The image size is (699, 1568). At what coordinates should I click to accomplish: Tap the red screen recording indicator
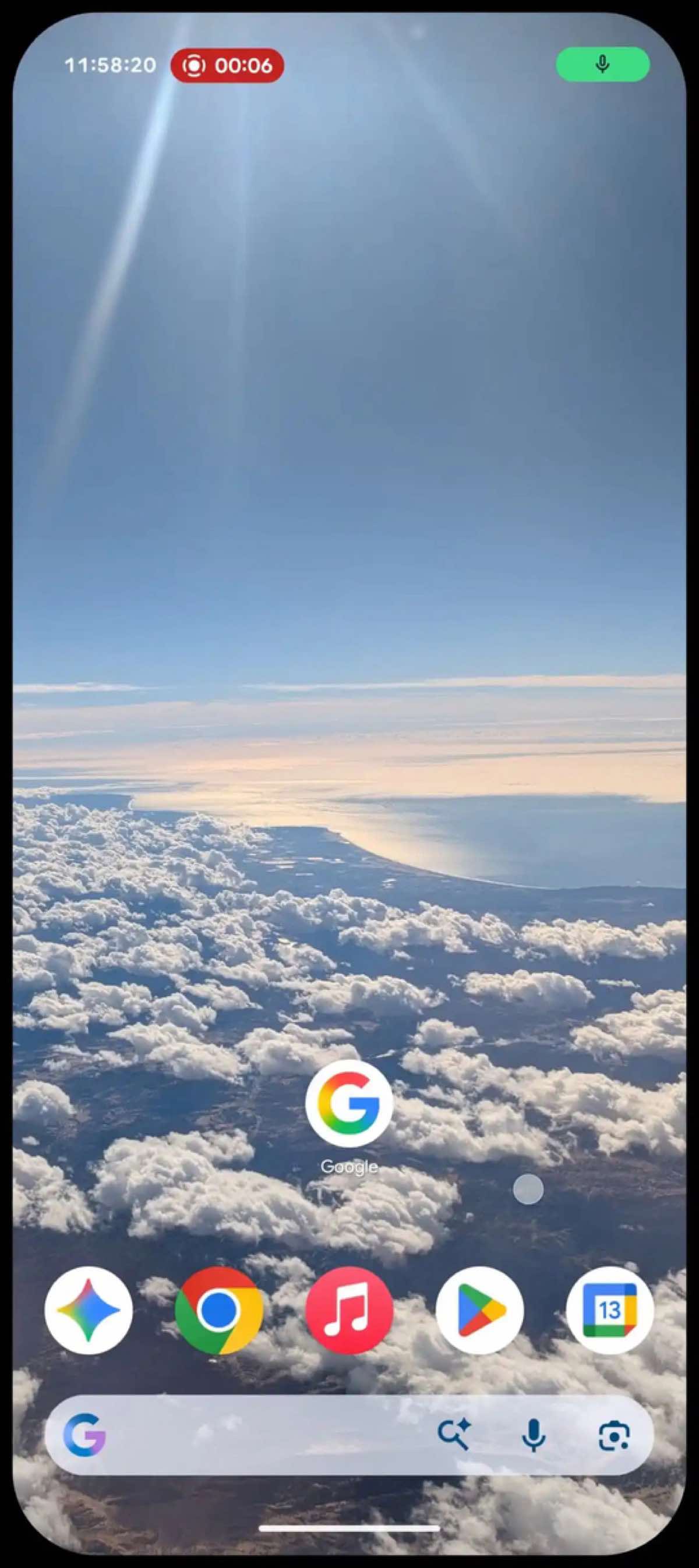pos(227,65)
